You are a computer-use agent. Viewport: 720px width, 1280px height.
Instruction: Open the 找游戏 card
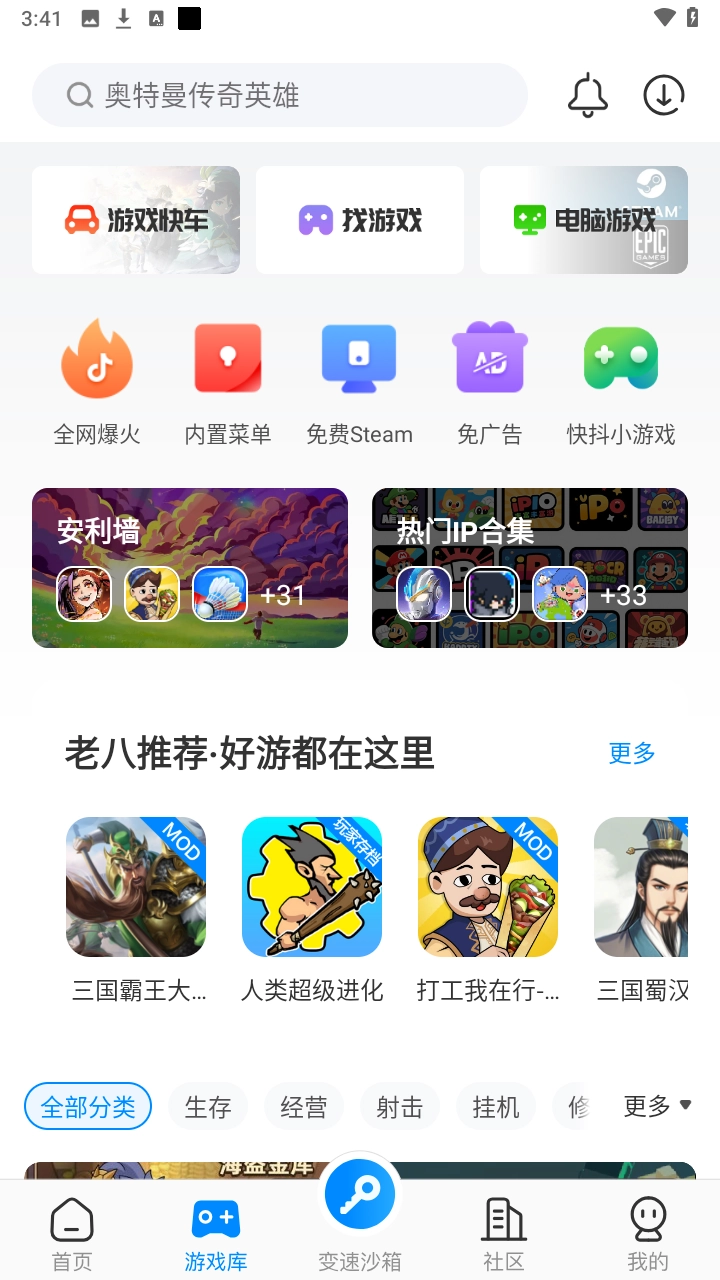coord(360,220)
